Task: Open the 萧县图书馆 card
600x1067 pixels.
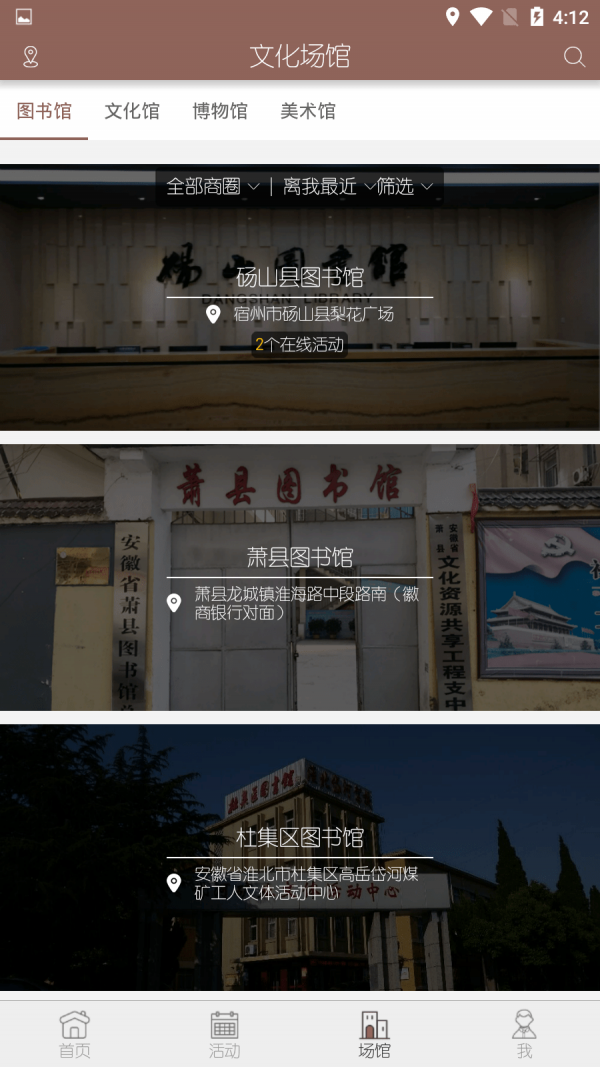Action: pyautogui.click(x=299, y=577)
